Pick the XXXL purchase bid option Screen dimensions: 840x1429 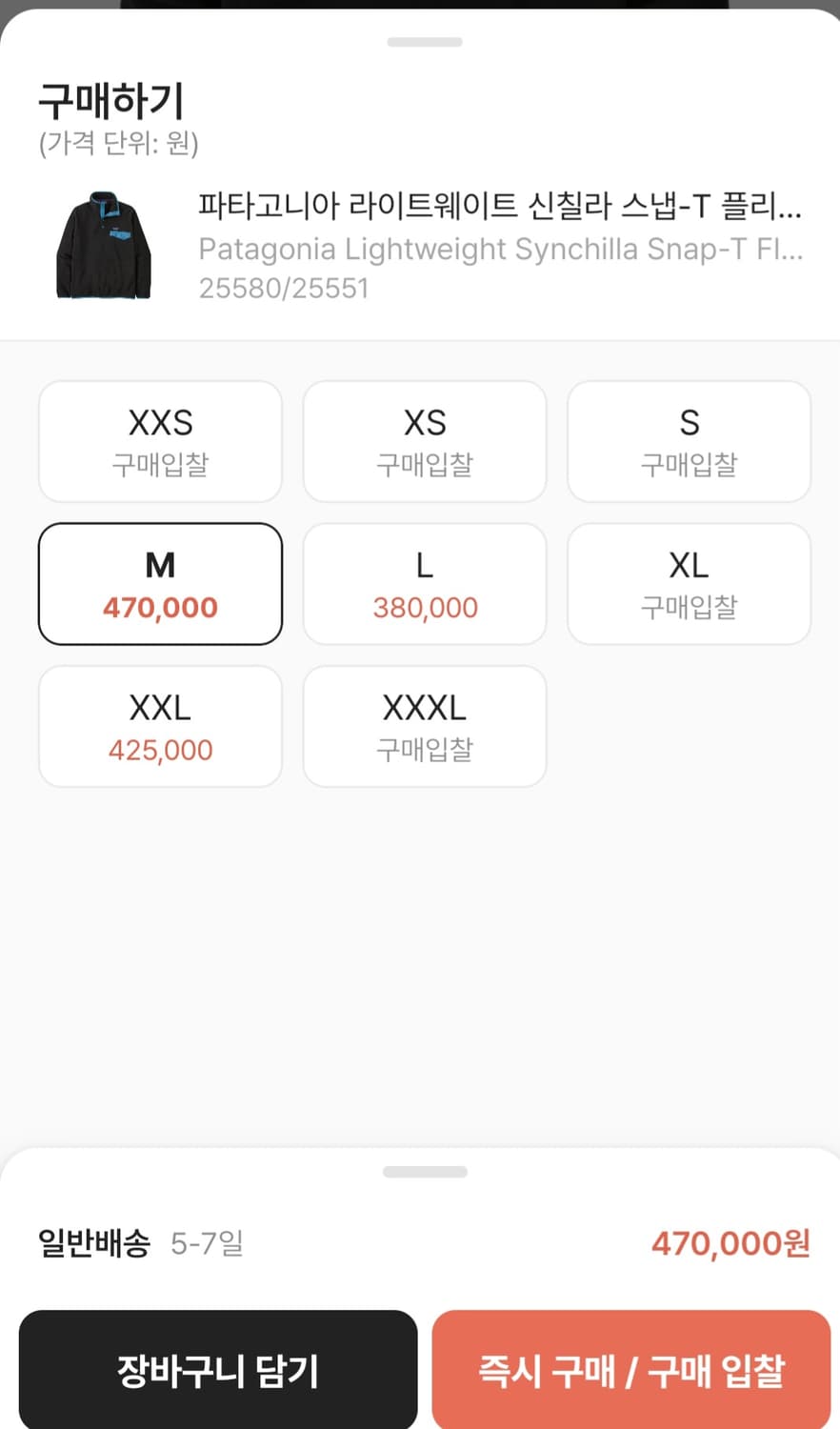424,726
